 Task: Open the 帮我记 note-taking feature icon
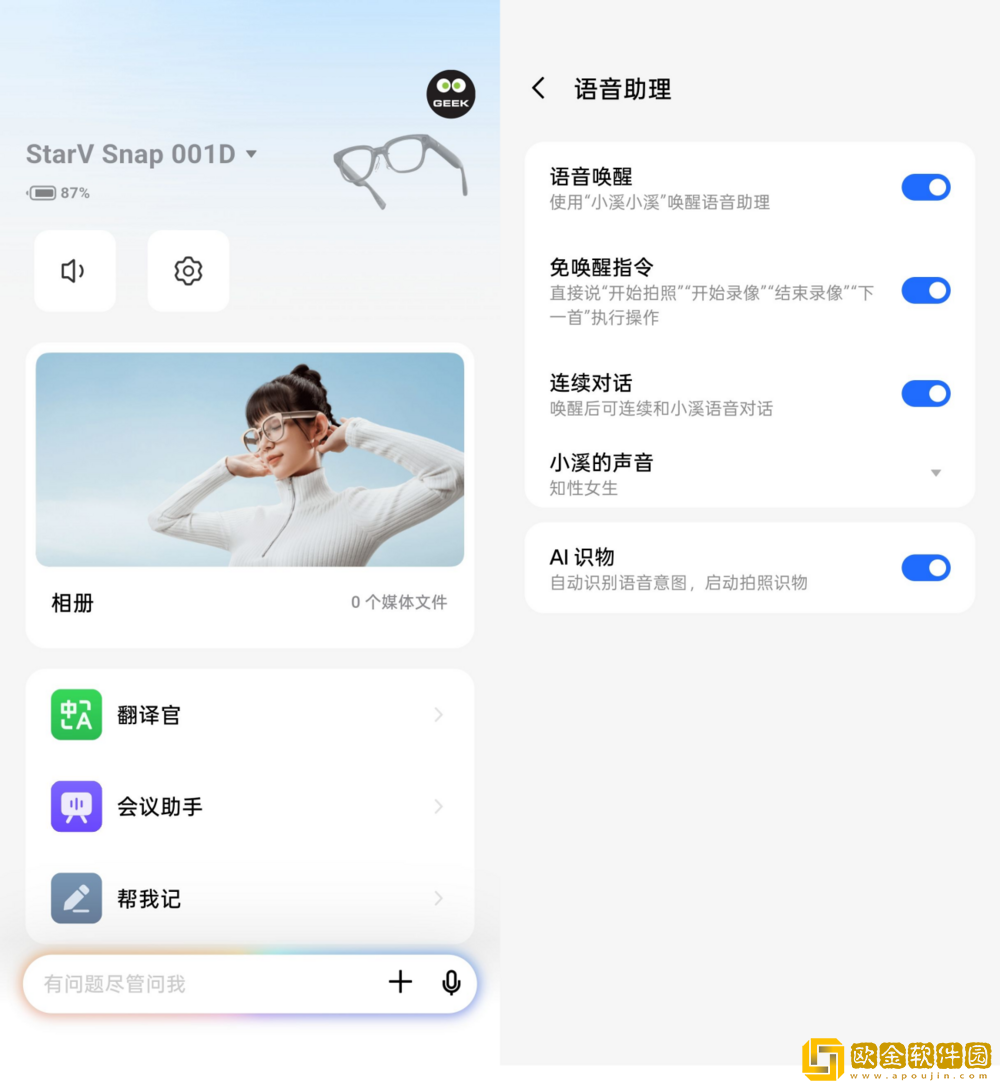point(75,899)
